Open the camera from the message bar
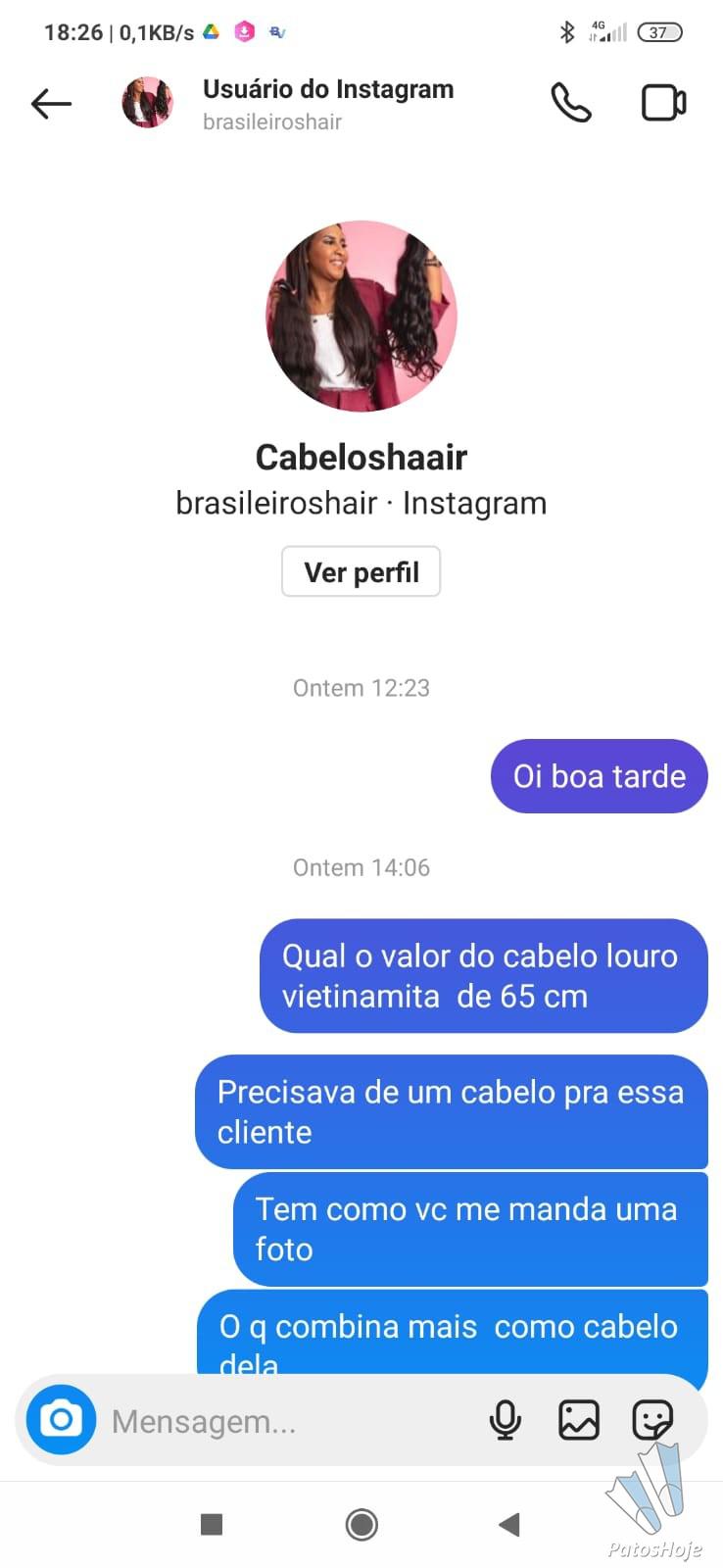This screenshot has height=1568, width=723. pos(61,1419)
